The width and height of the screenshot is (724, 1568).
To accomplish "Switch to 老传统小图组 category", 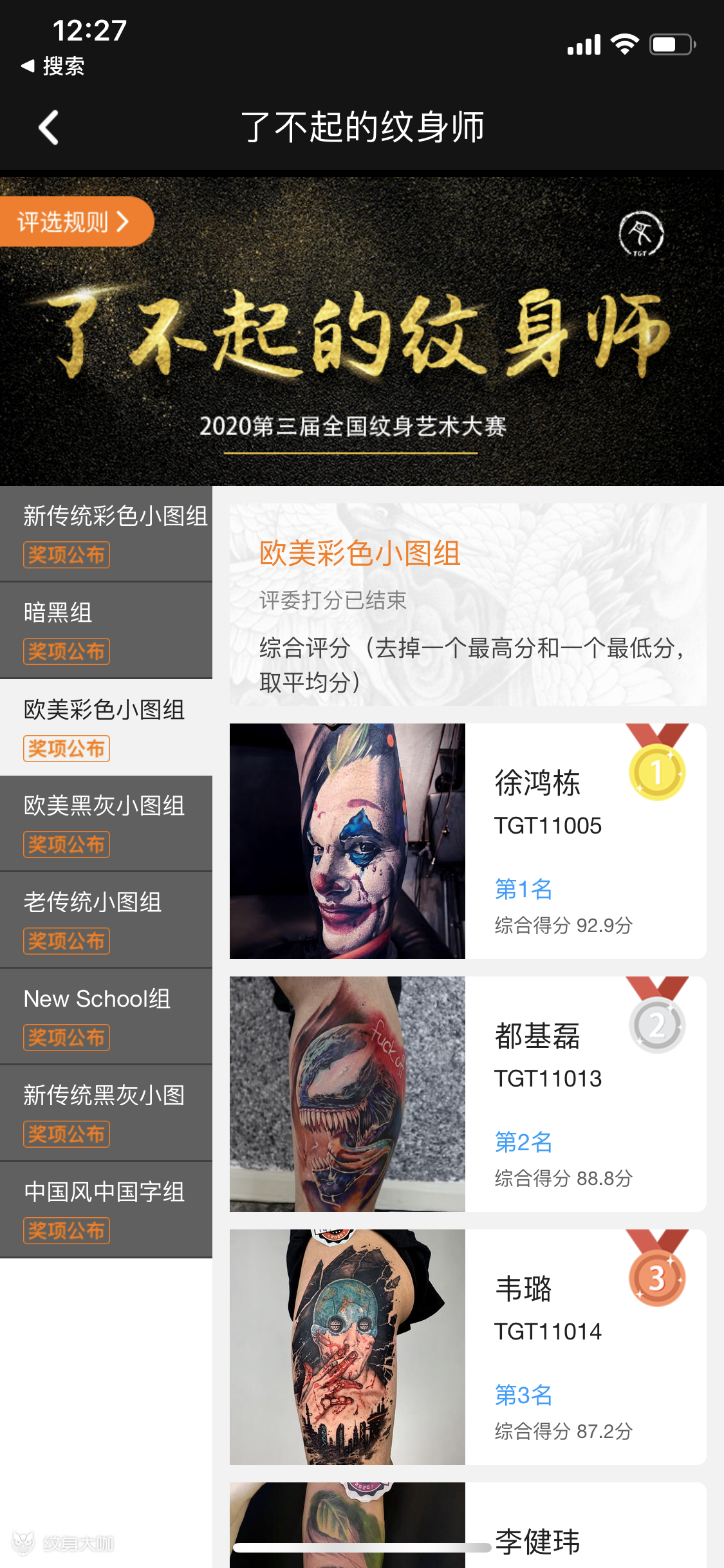I will pyautogui.click(x=106, y=920).
